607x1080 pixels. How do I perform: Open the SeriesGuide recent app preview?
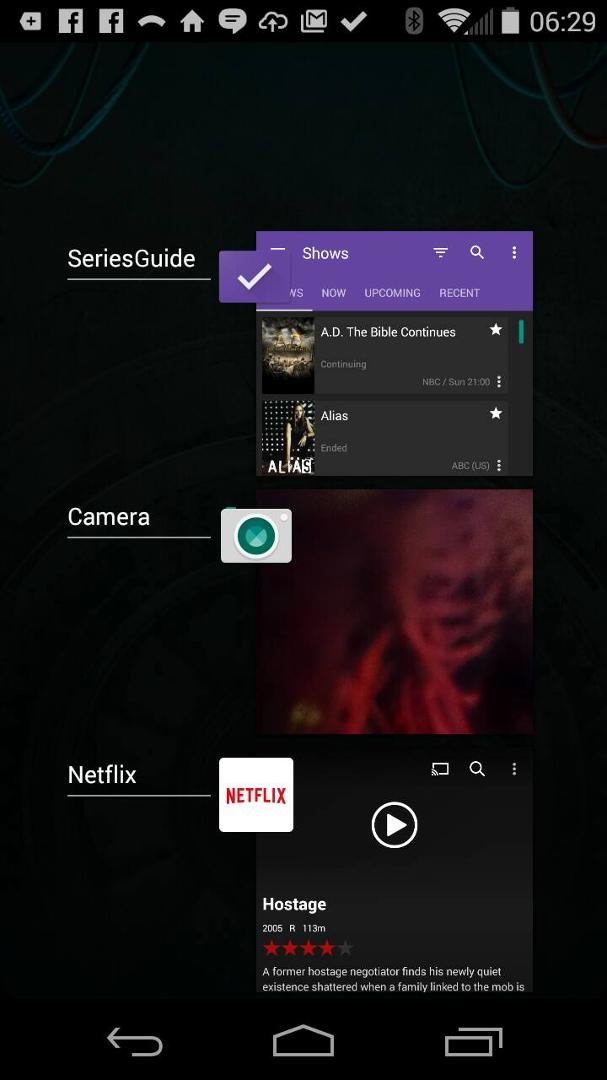click(394, 353)
